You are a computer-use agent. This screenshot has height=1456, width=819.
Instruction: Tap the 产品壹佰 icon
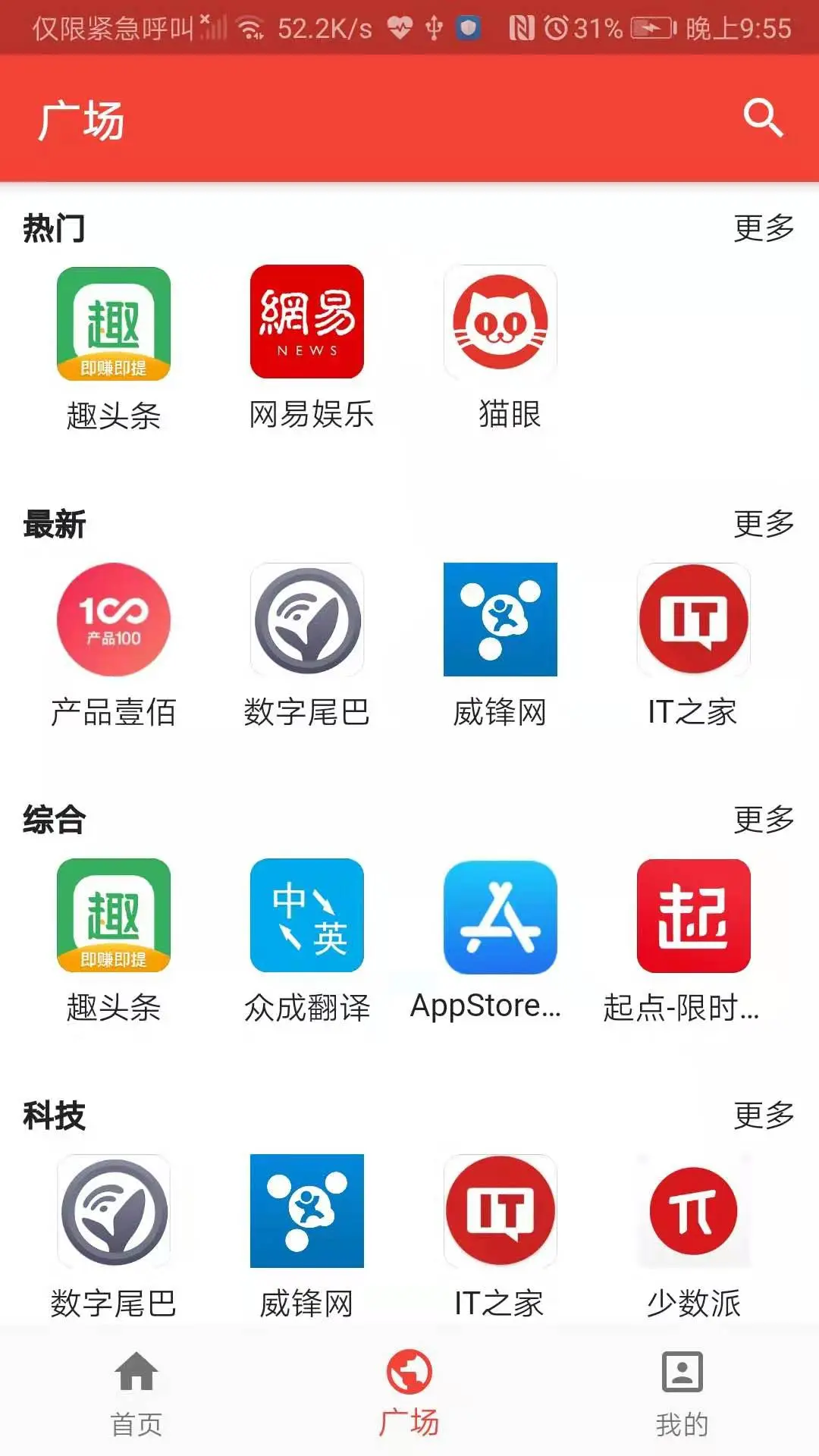point(112,620)
